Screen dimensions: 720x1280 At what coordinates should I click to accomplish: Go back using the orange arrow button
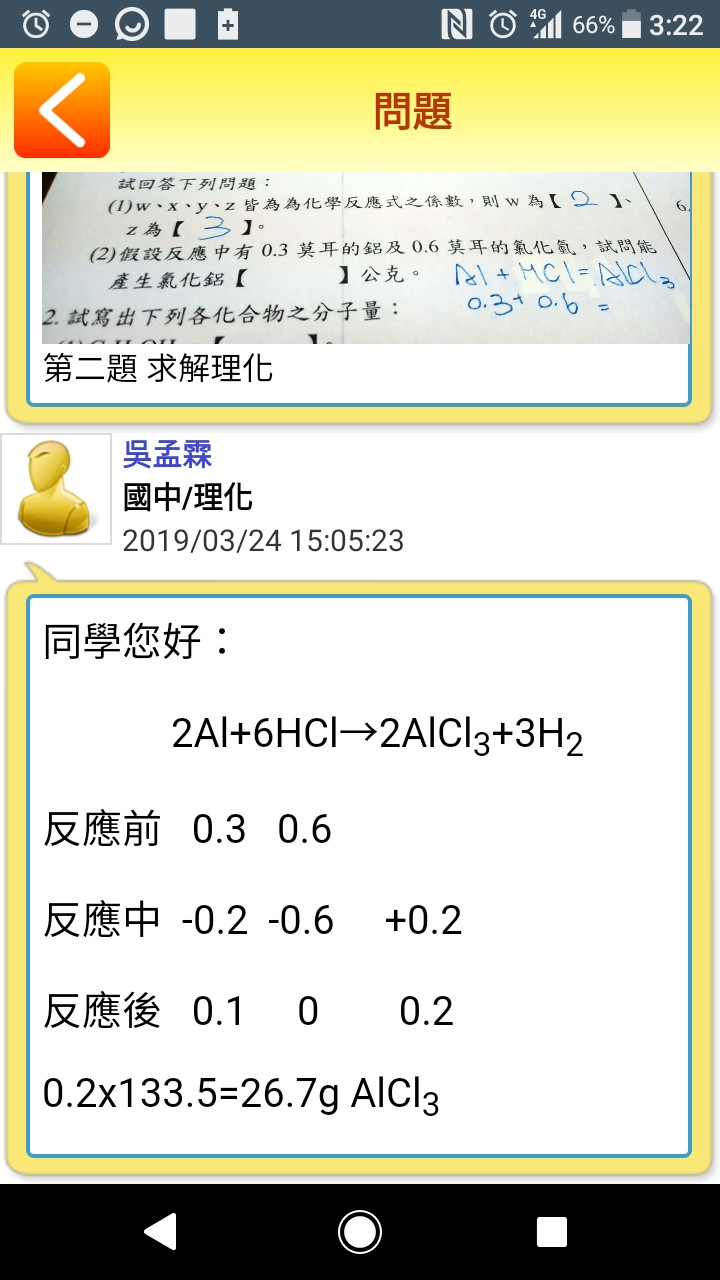point(62,110)
